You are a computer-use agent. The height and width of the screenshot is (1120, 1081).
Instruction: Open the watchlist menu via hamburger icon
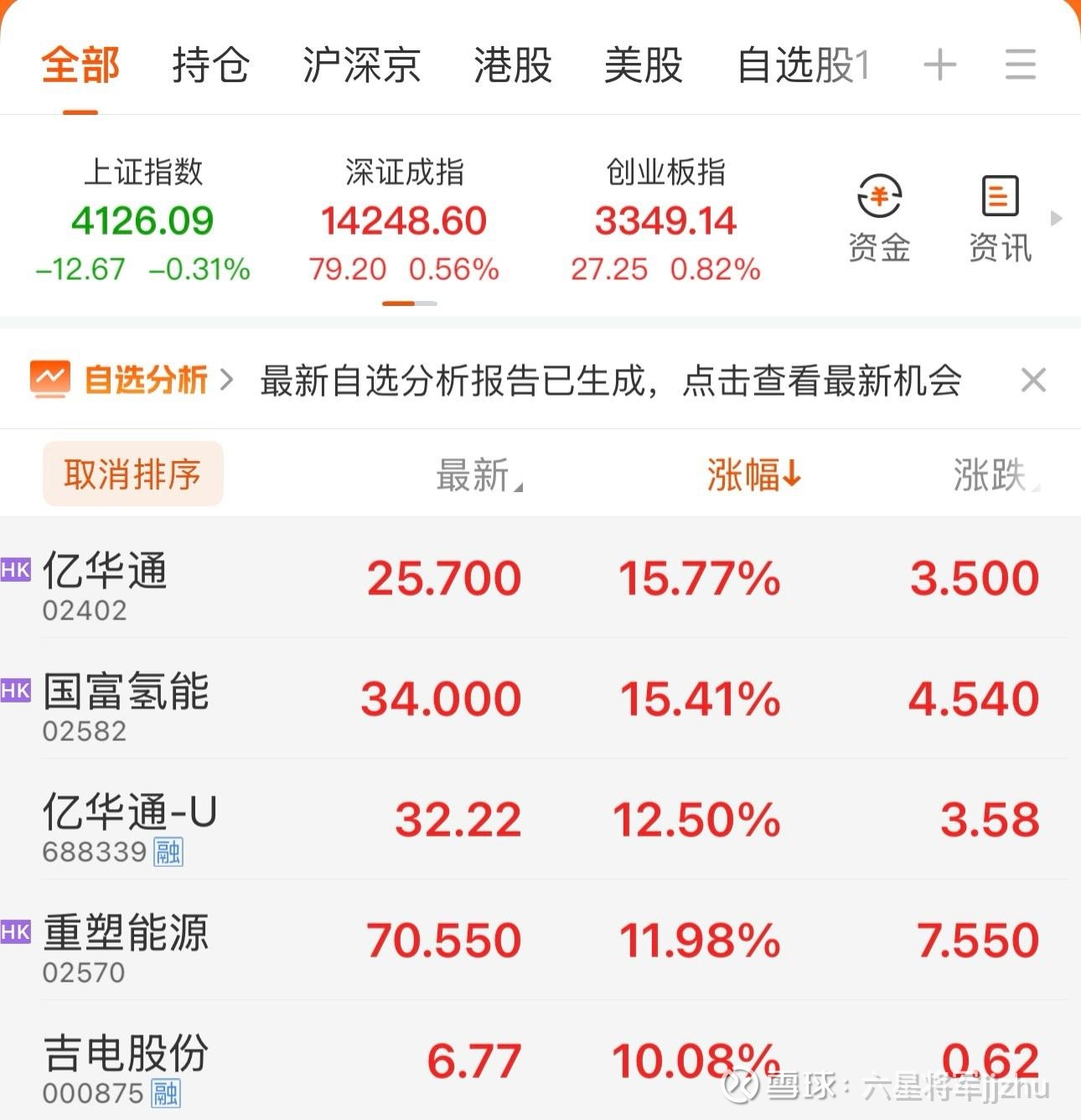click(1021, 65)
